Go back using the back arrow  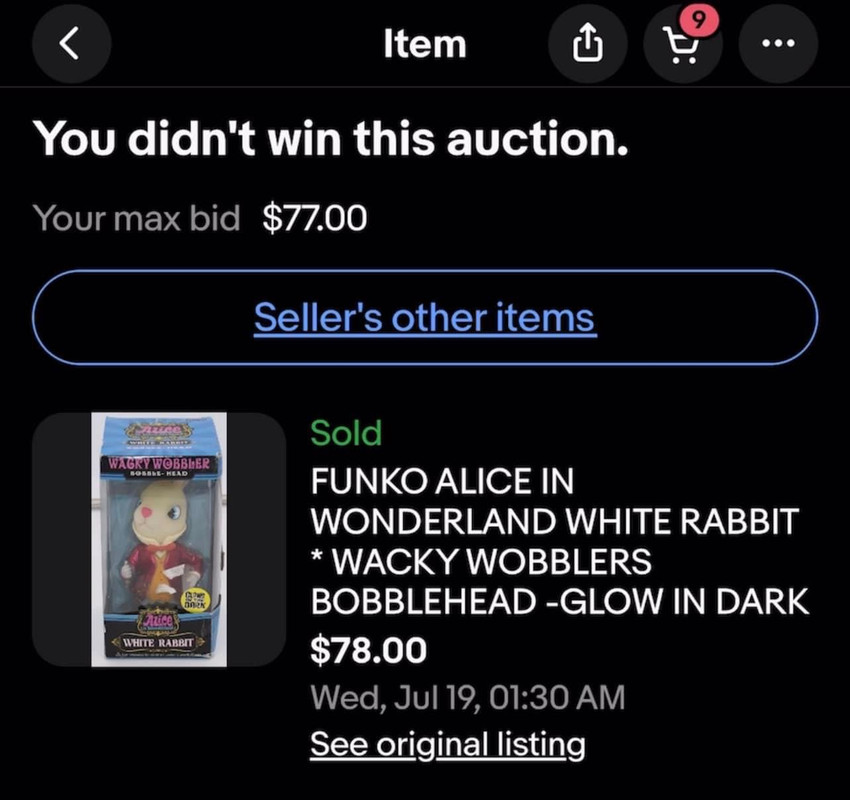pyautogui.click(x=69, y=44)
